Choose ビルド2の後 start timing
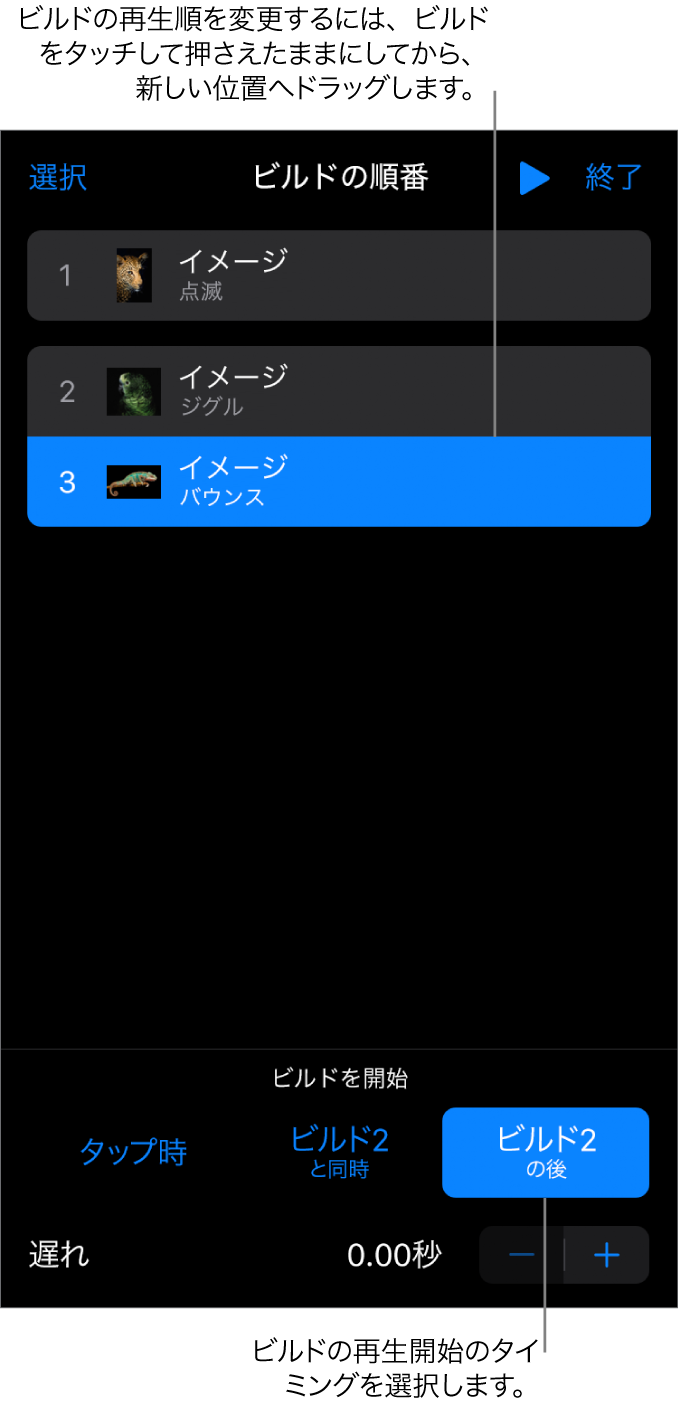Image resolution: width=678 pixels, height=1407 pixels. pos(546,1152)
